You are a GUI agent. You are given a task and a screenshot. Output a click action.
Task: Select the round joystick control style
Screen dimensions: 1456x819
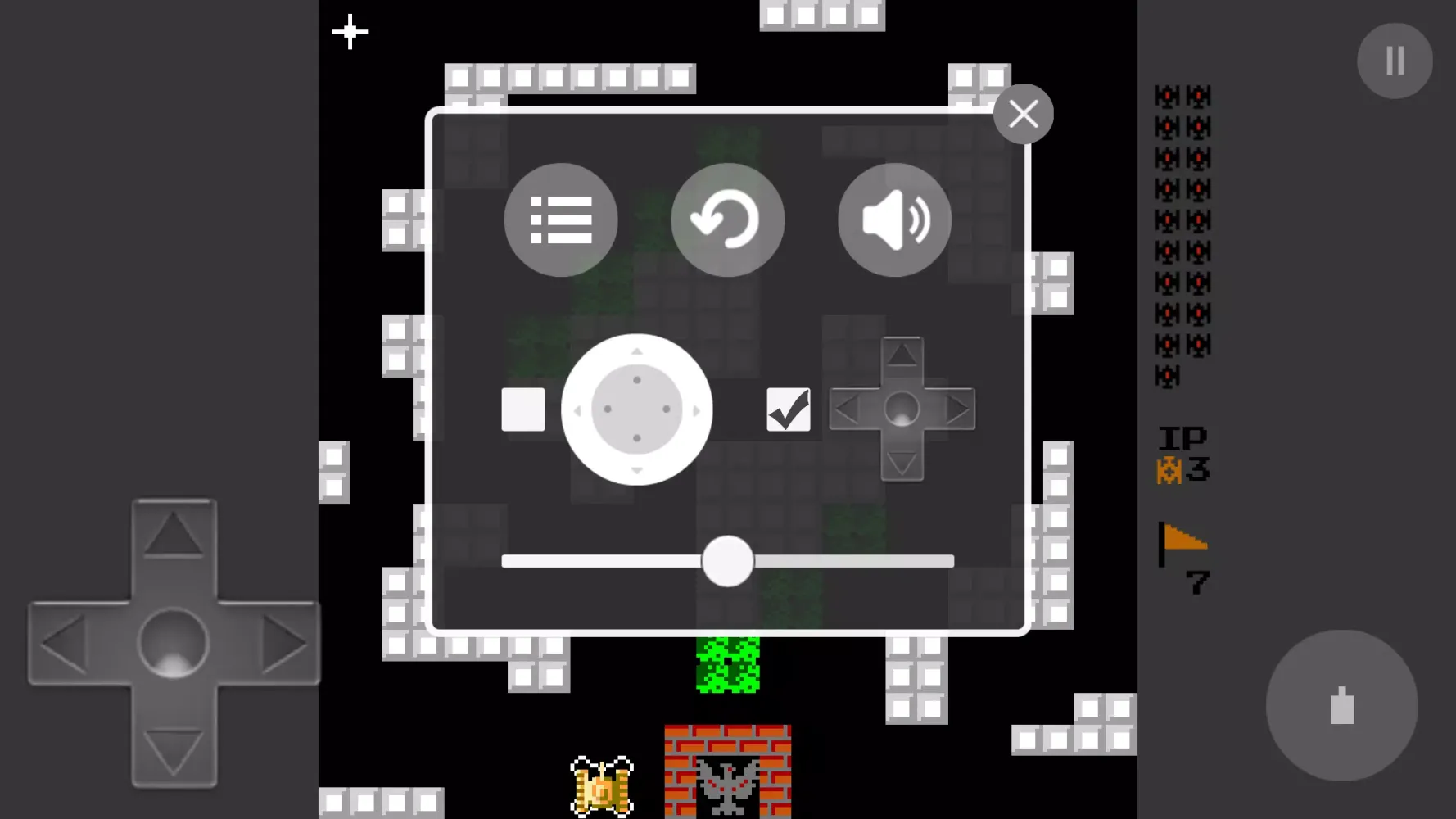pyautogui.click(x=523, y=409)
